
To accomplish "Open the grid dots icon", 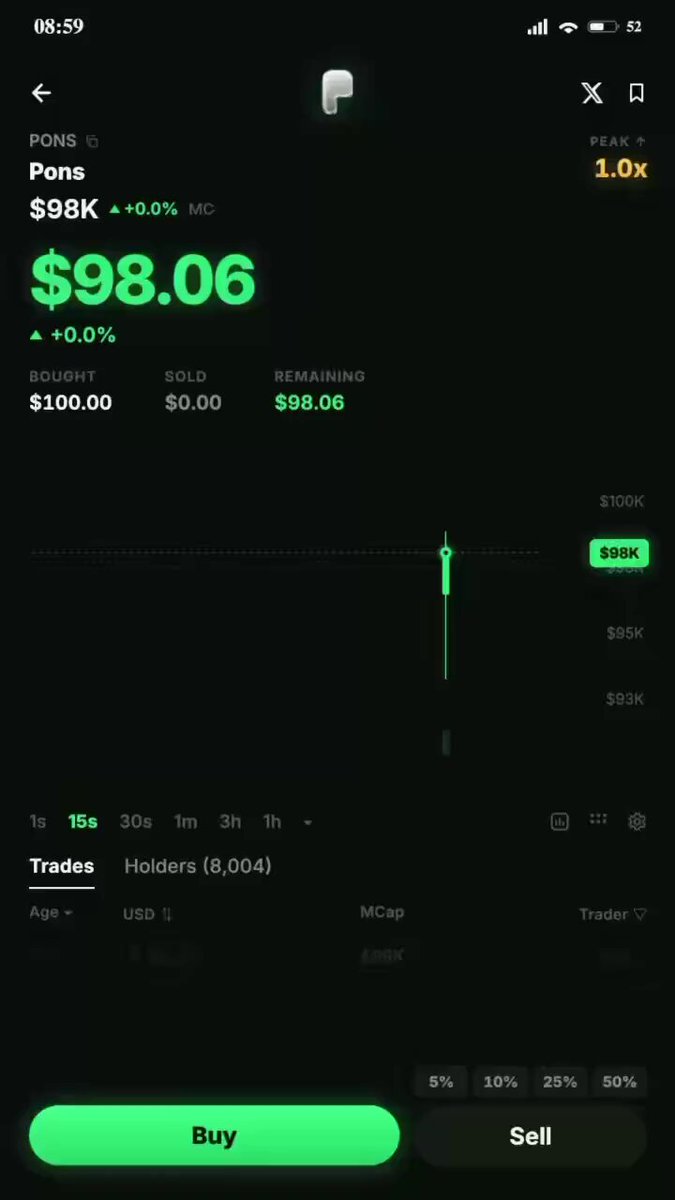I will (x=598, y=819).
